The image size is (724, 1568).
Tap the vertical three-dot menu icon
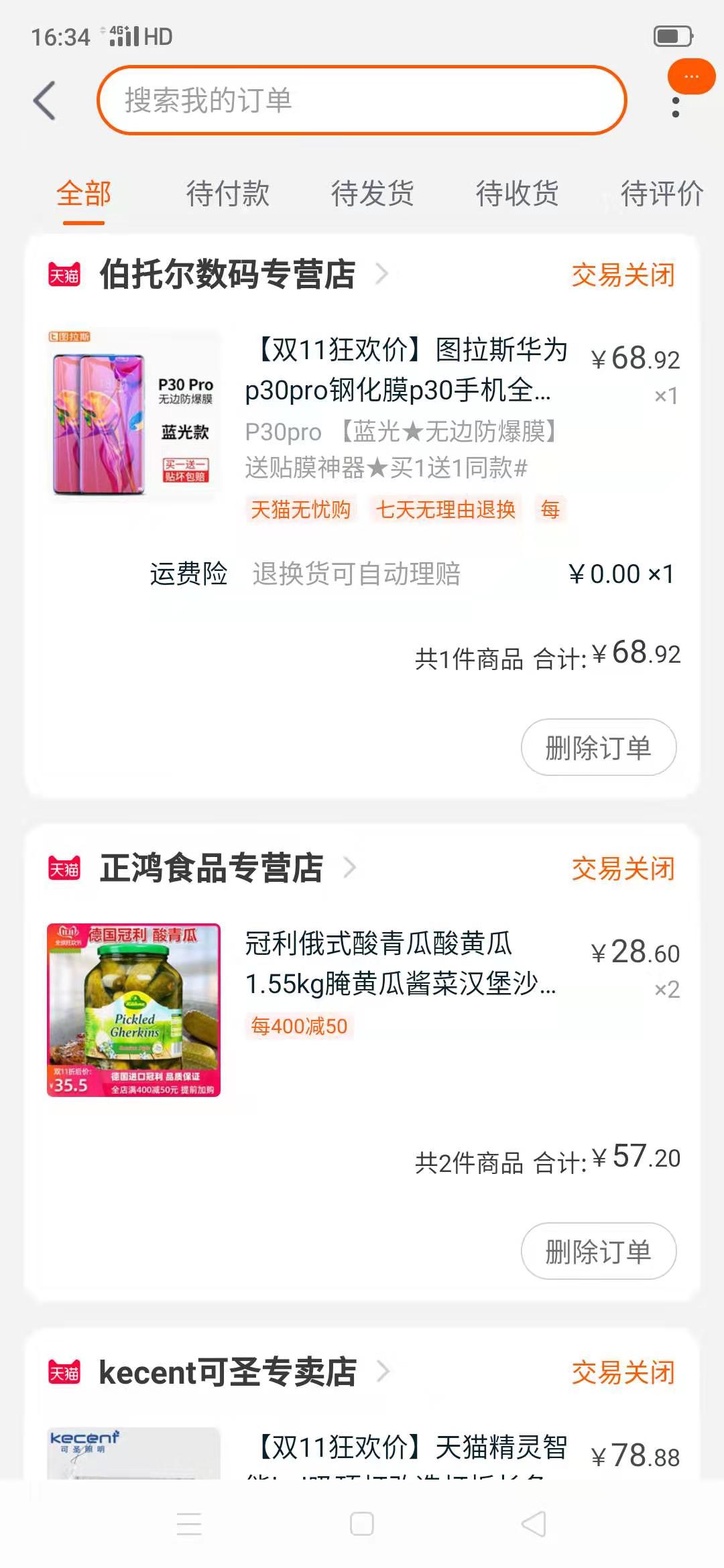pos(676,107)
